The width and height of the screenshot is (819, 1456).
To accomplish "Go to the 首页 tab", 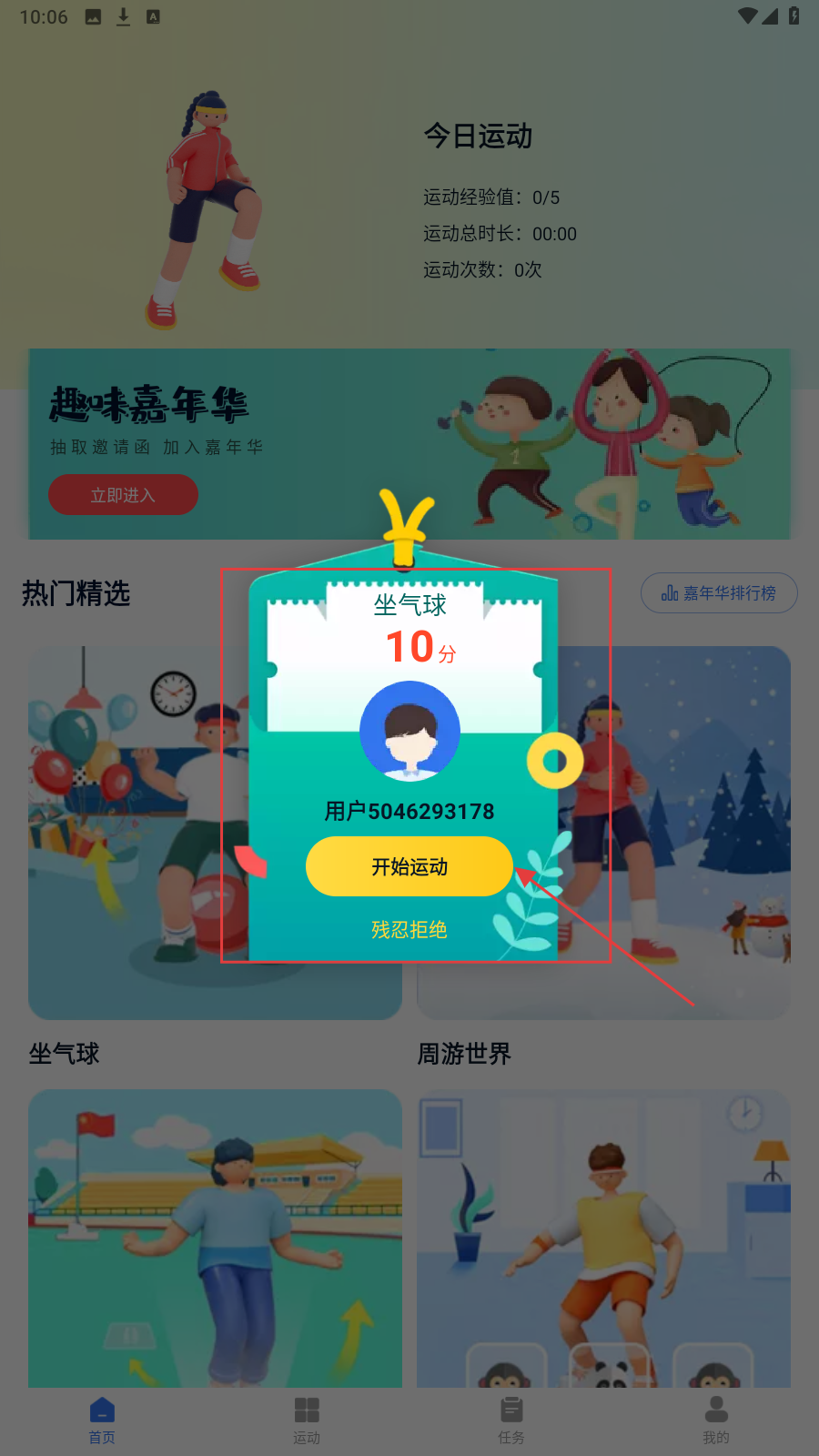I will pyautogui.click(x=102, y=1420).
